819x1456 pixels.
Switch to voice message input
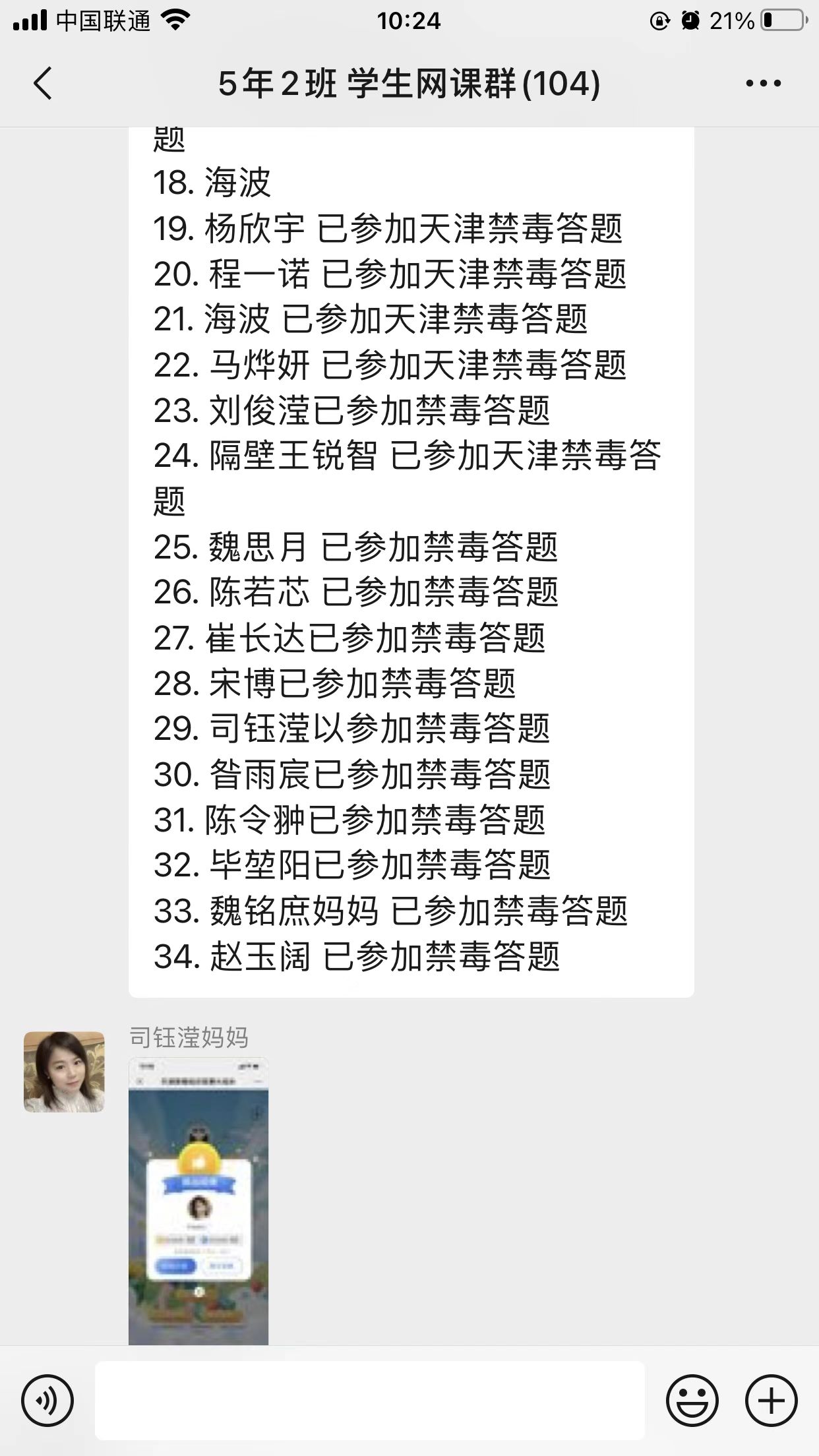[47, 1400]
